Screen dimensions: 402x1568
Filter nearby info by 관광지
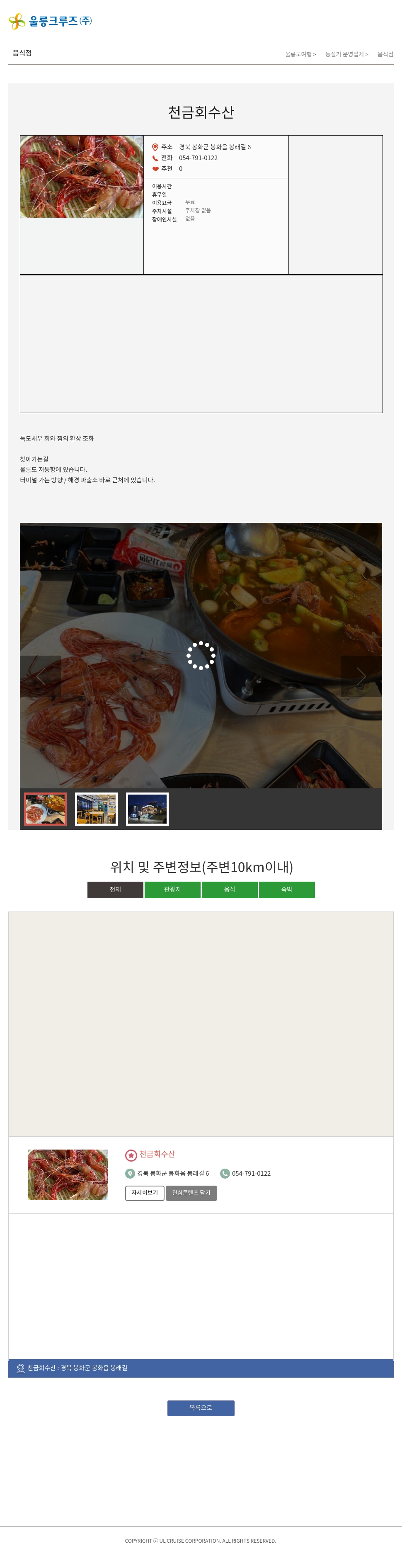(172, 889)
